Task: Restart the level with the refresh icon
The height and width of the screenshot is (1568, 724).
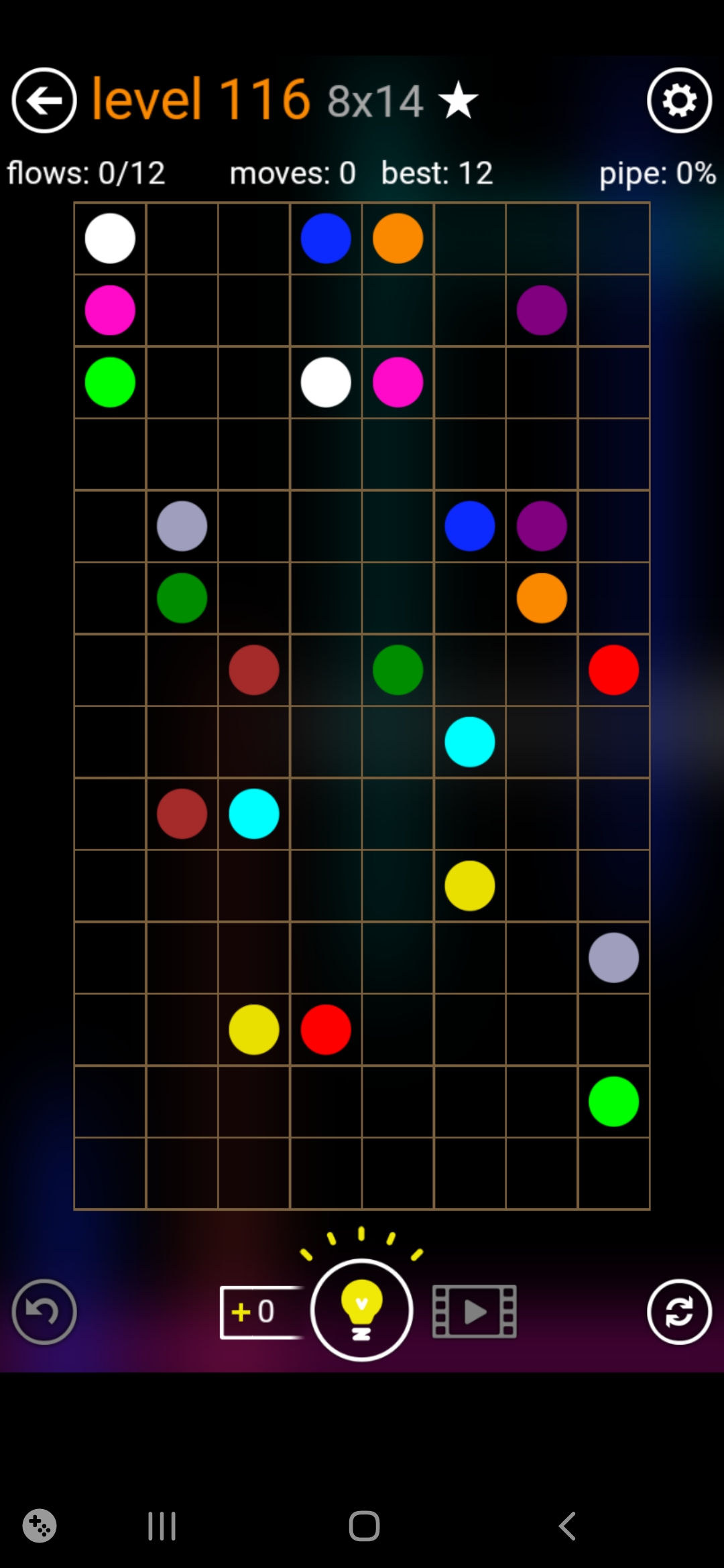Action: pyautogui.click(x=679, y=1311)
